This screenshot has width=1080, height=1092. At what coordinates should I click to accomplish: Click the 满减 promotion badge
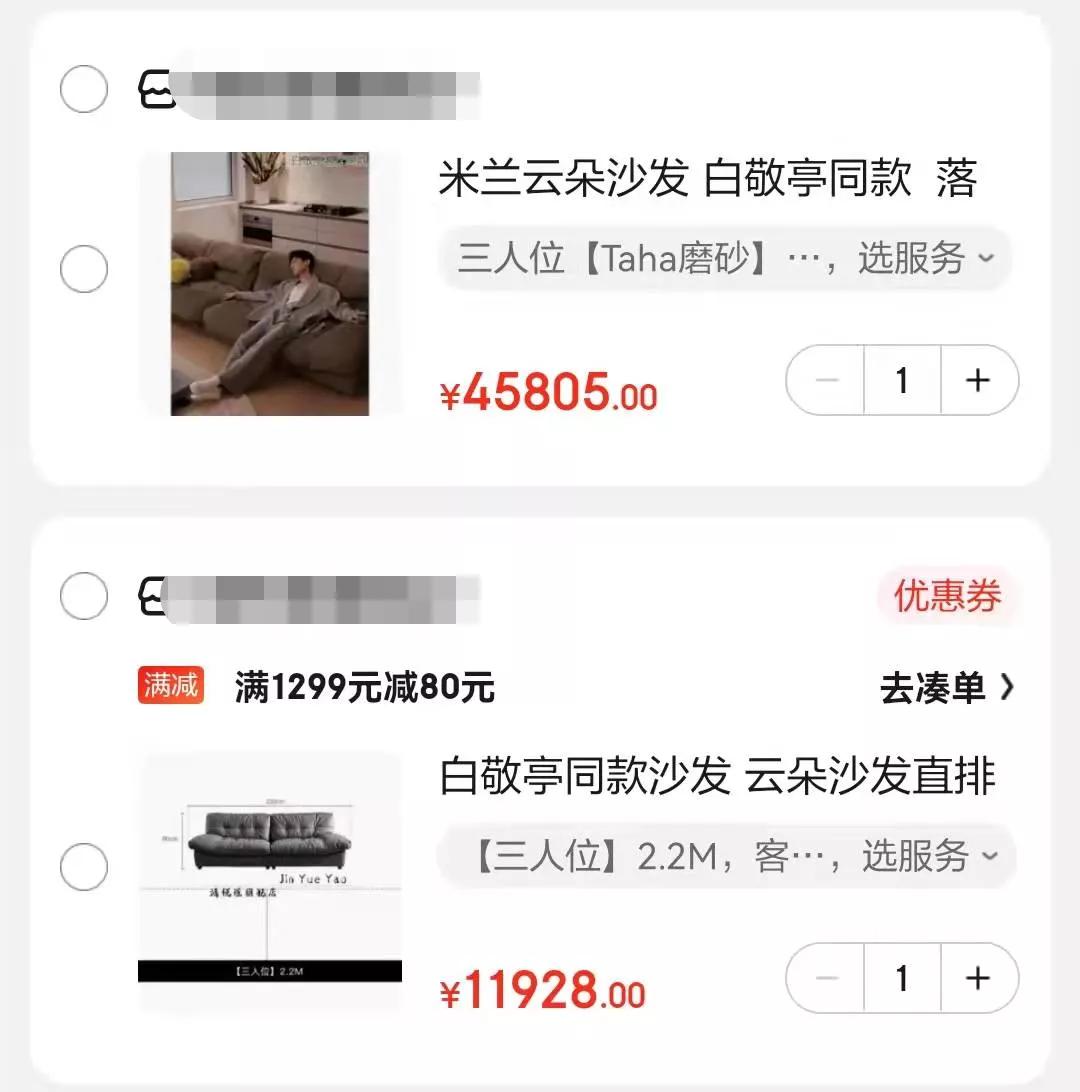pyautogui.click(x=169, y=685)
